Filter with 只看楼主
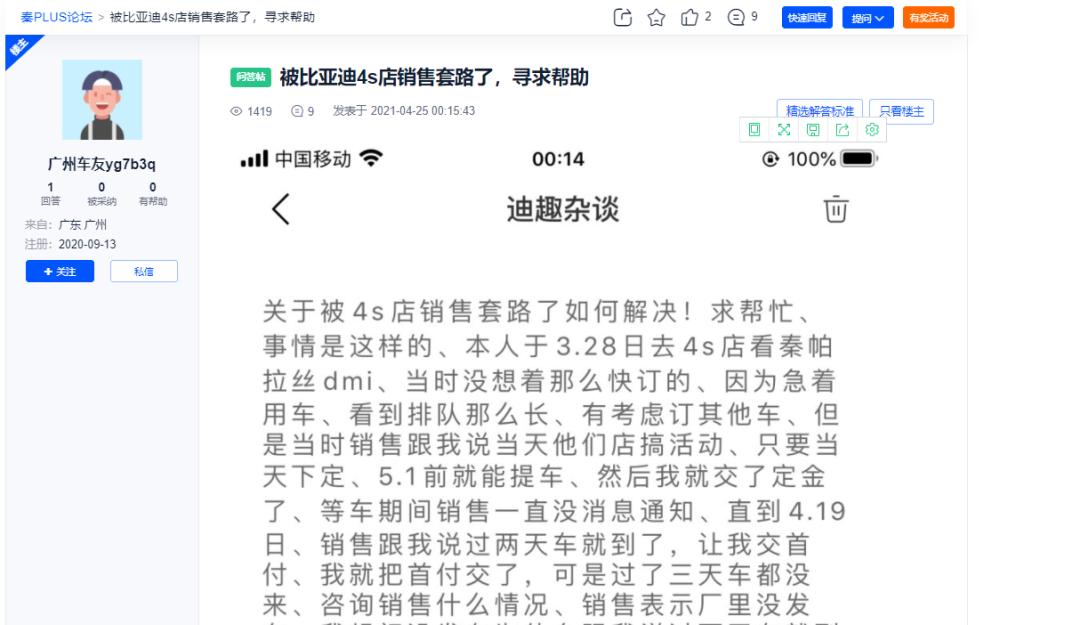This screenshot has height=625, width=1080. 902,111
